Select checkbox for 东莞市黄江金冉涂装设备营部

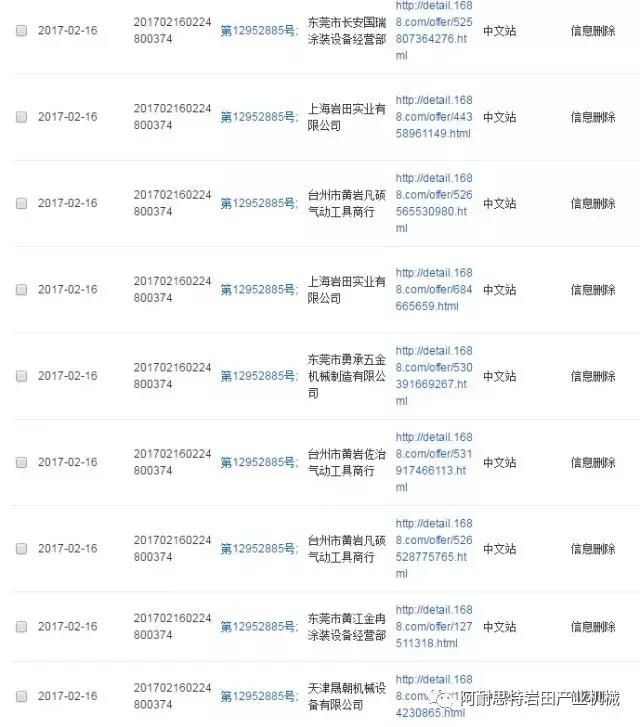pyautogui.click(x=21, y=627)
